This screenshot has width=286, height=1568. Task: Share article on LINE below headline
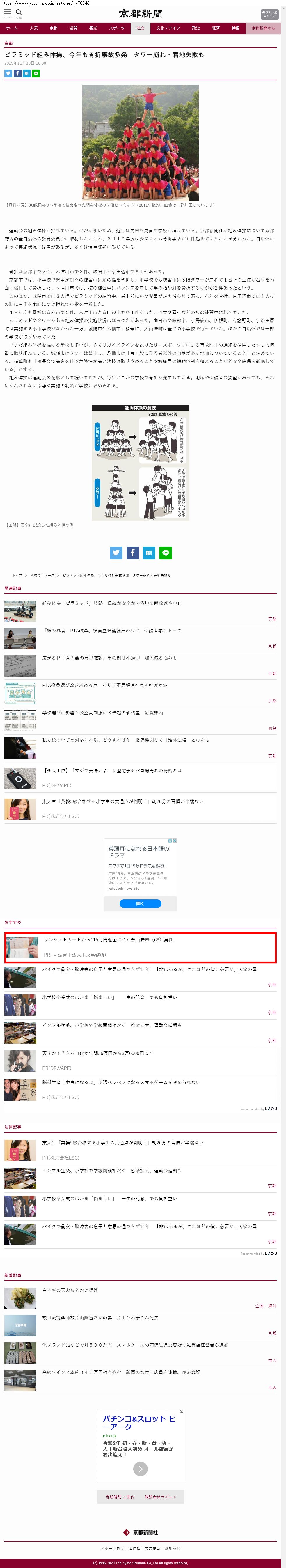pos(36,73)
